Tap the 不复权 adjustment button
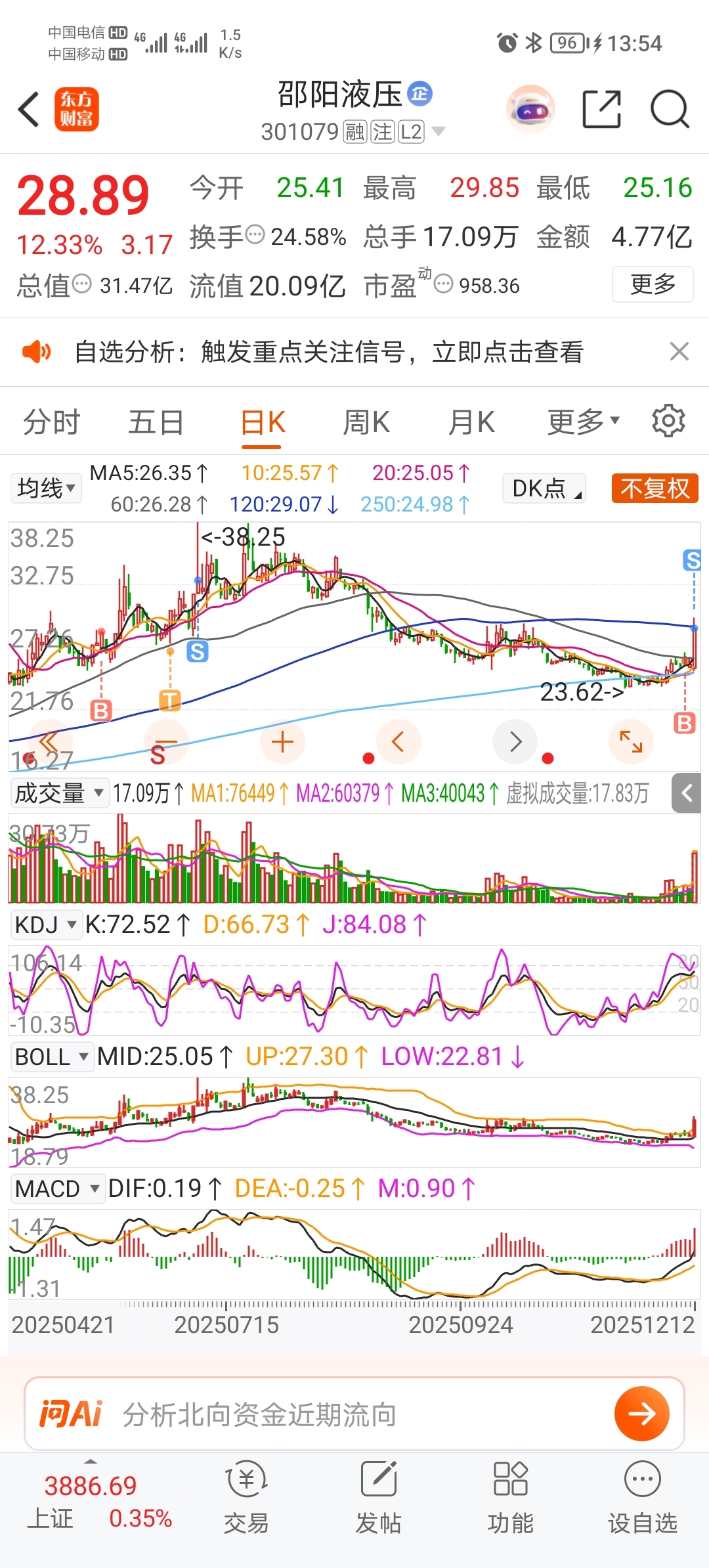709x1568 pixels. point(655,489)
